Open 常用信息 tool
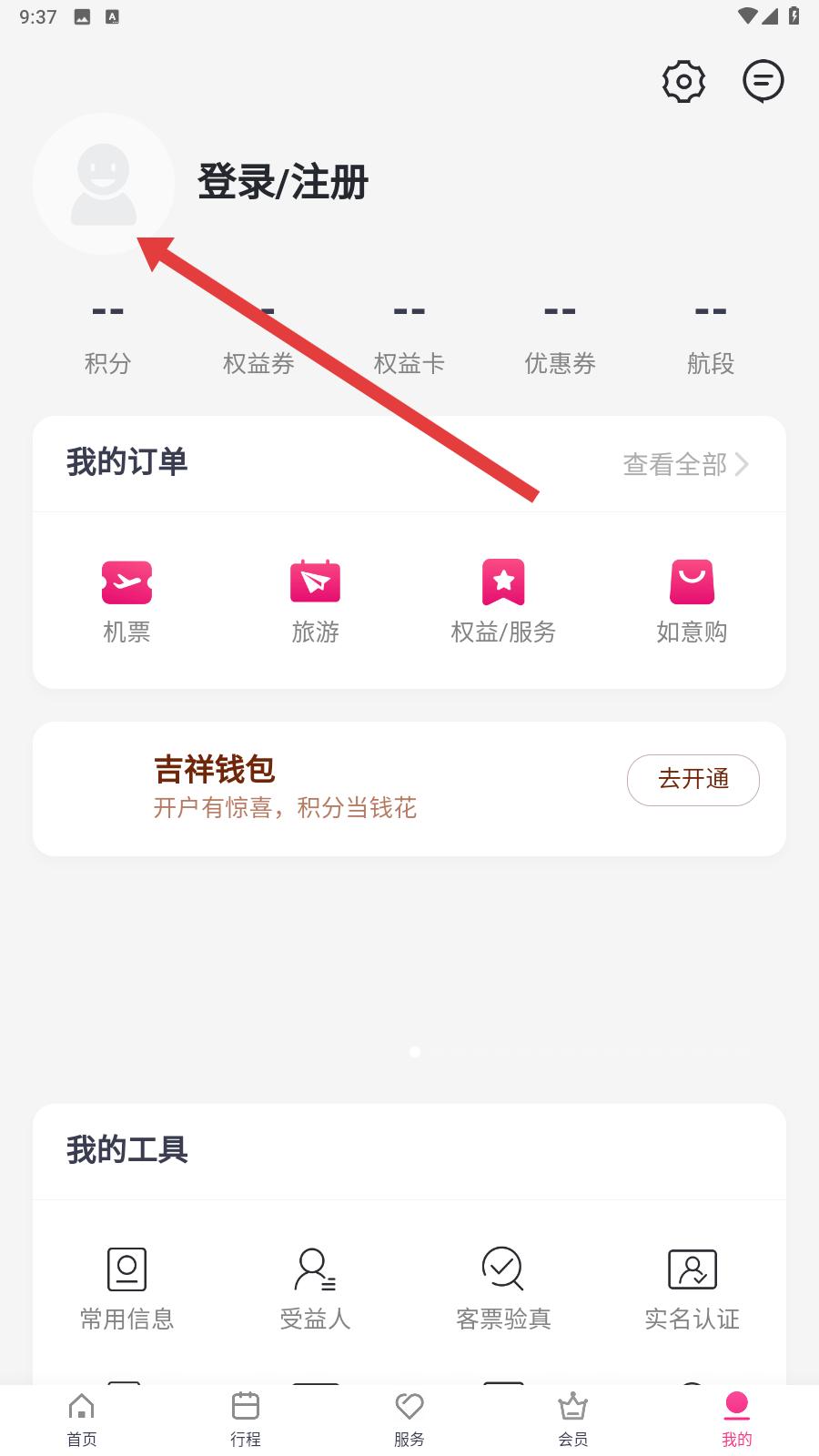 click(126, 1289)
